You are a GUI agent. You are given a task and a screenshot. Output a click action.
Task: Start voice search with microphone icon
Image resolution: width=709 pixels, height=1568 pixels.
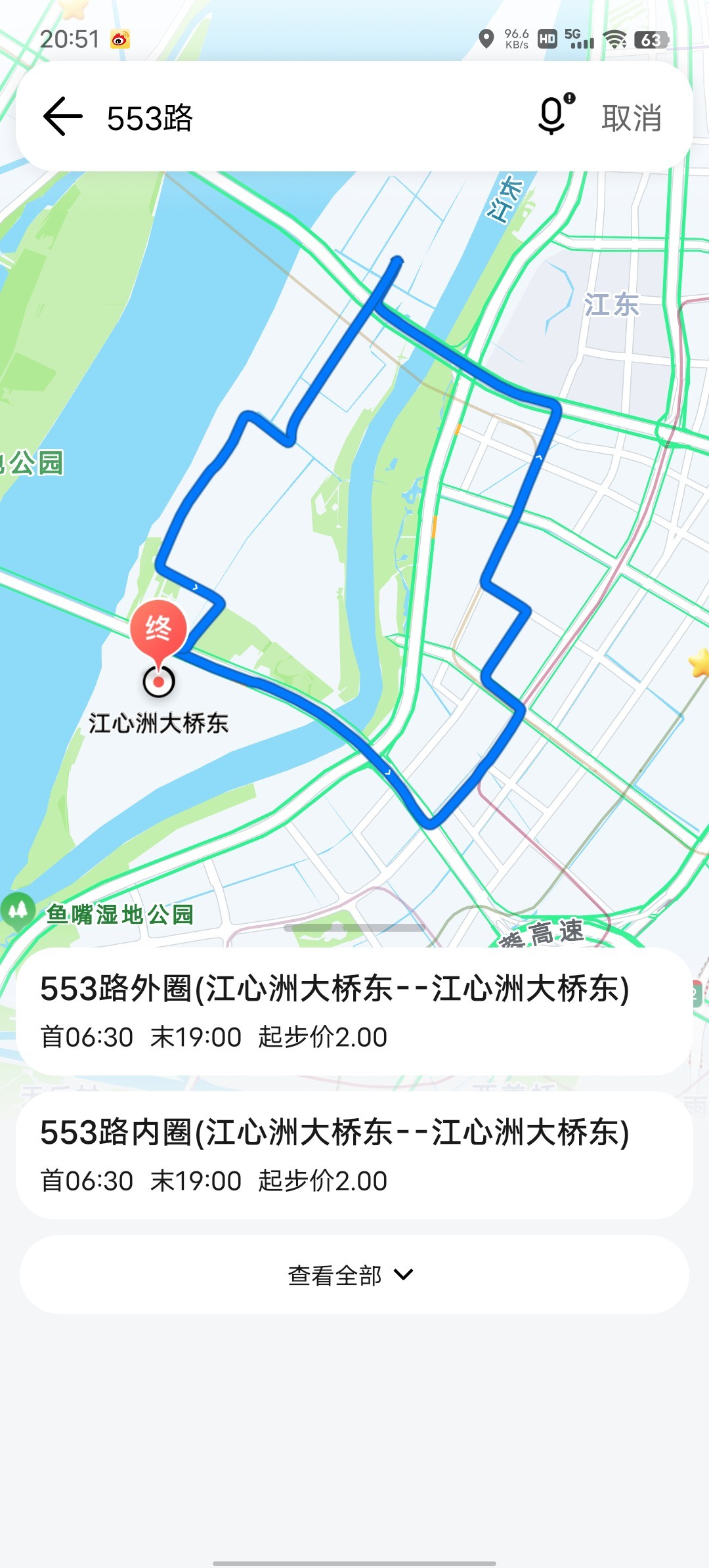(553, 116)
